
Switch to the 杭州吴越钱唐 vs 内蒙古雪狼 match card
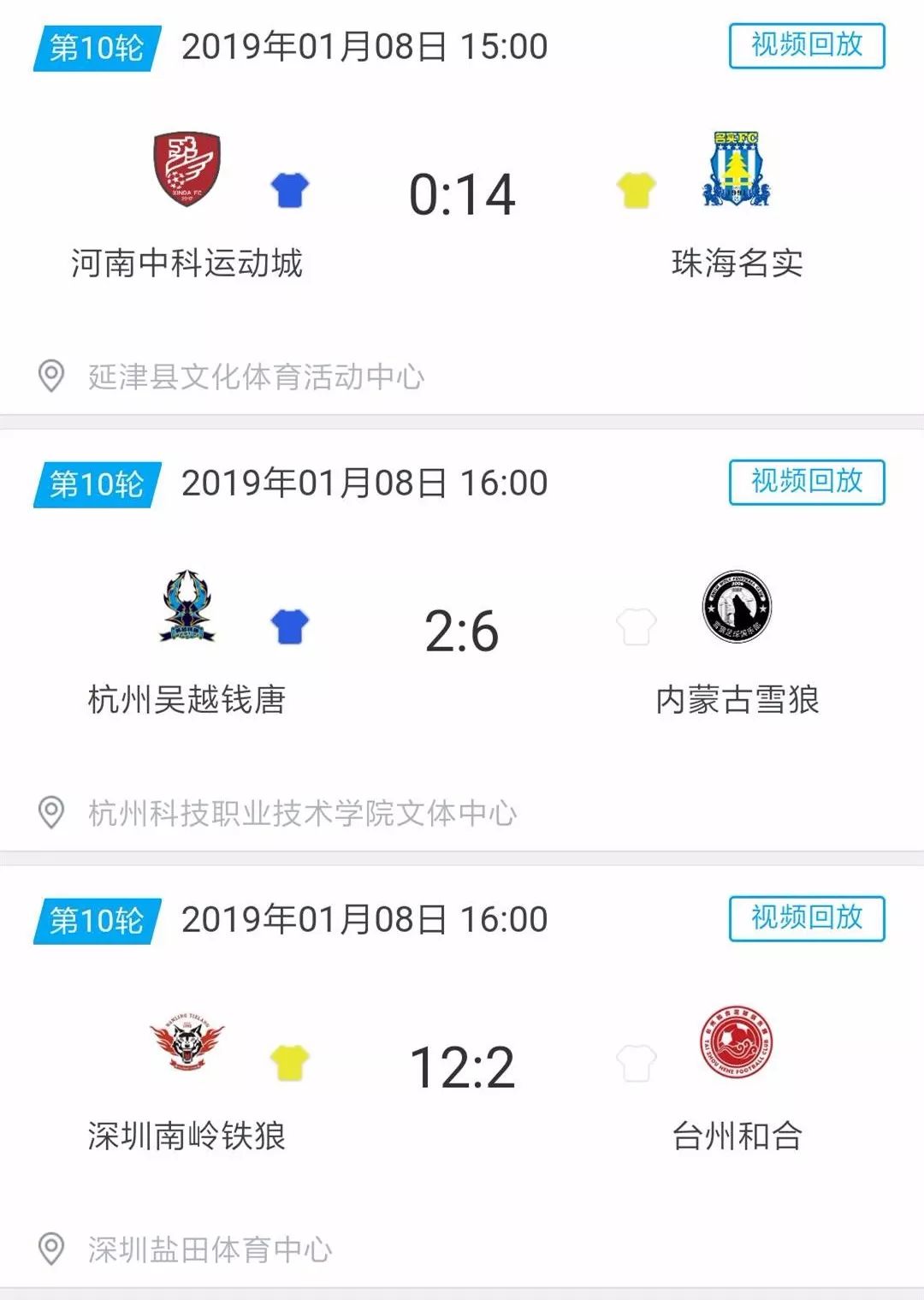462,633
